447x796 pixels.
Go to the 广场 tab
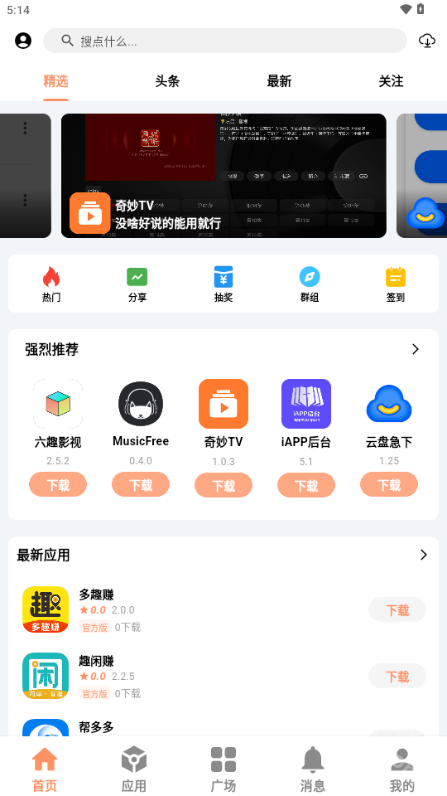click(223, 769)
